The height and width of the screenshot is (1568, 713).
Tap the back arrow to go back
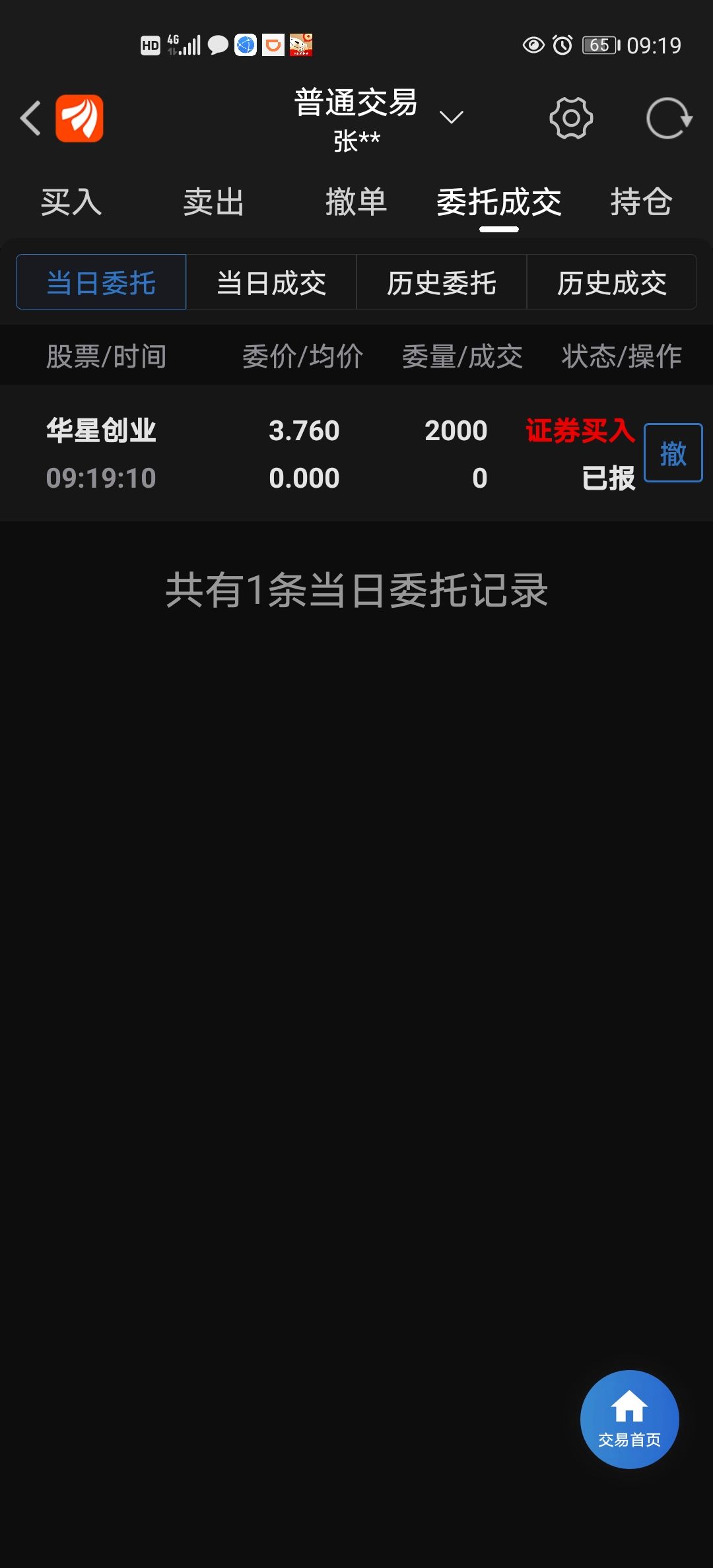pyautogui.click(x=30, y=119)
